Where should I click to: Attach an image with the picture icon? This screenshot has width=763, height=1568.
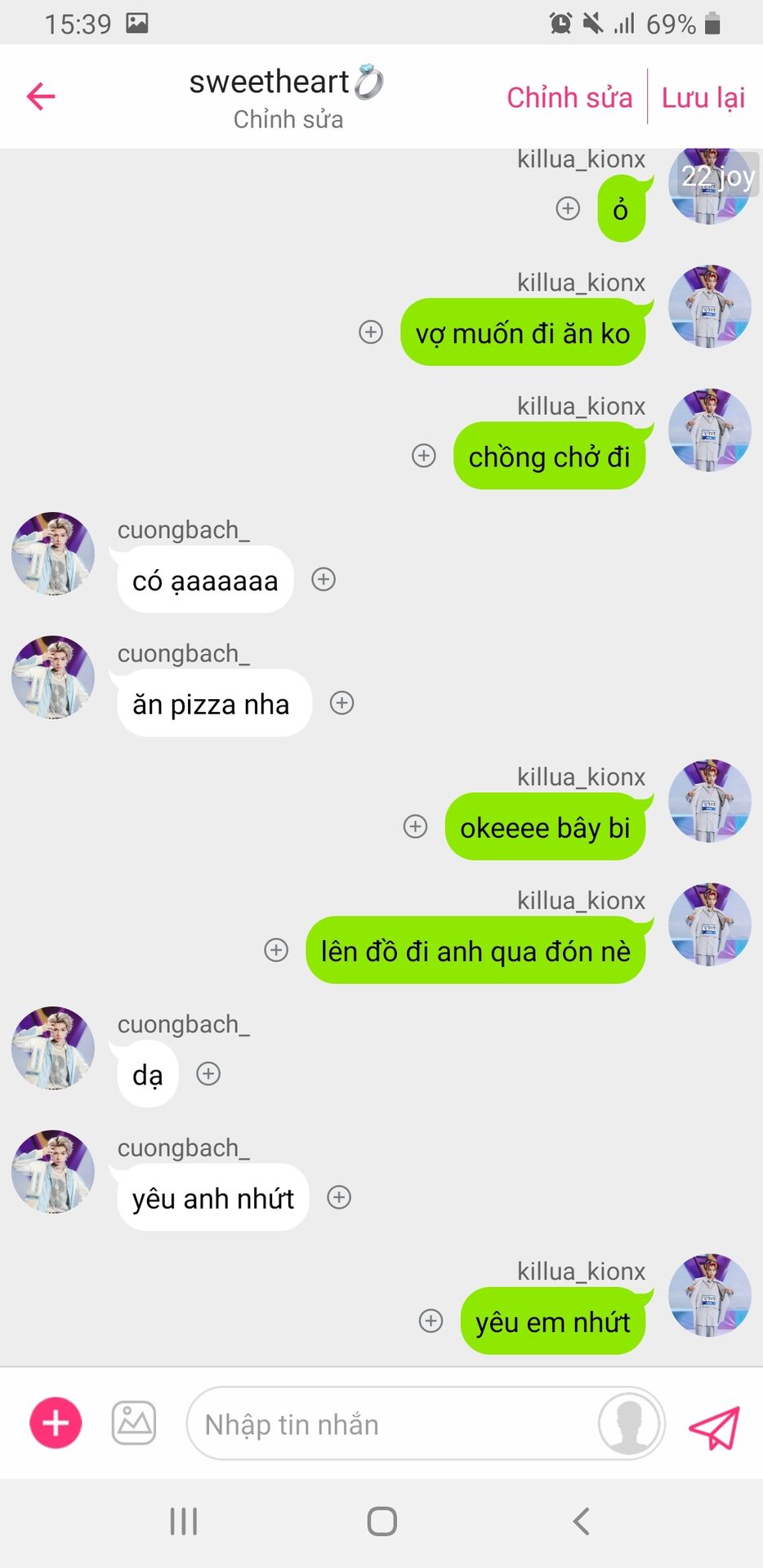point(134,1423)
